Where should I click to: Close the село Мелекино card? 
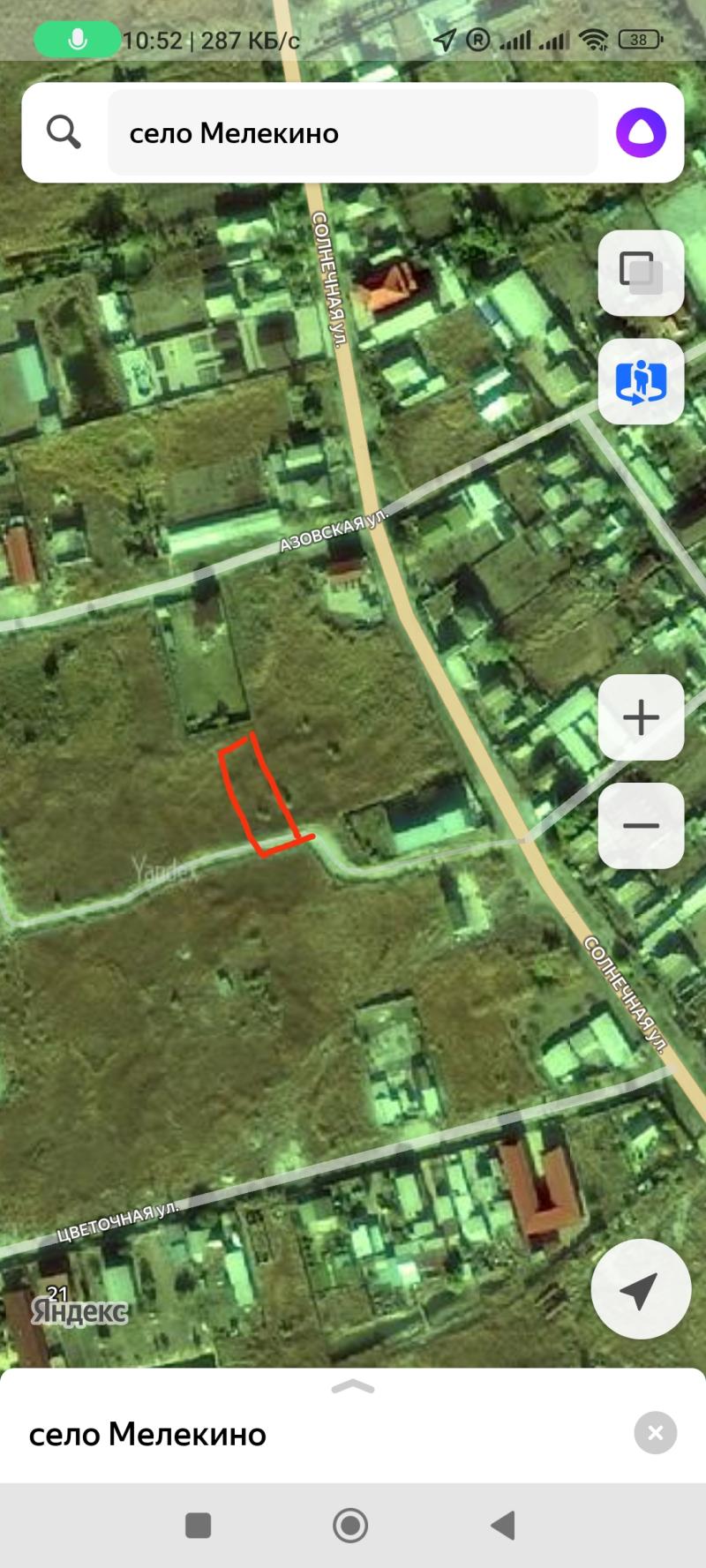(x=655, y=1434)
